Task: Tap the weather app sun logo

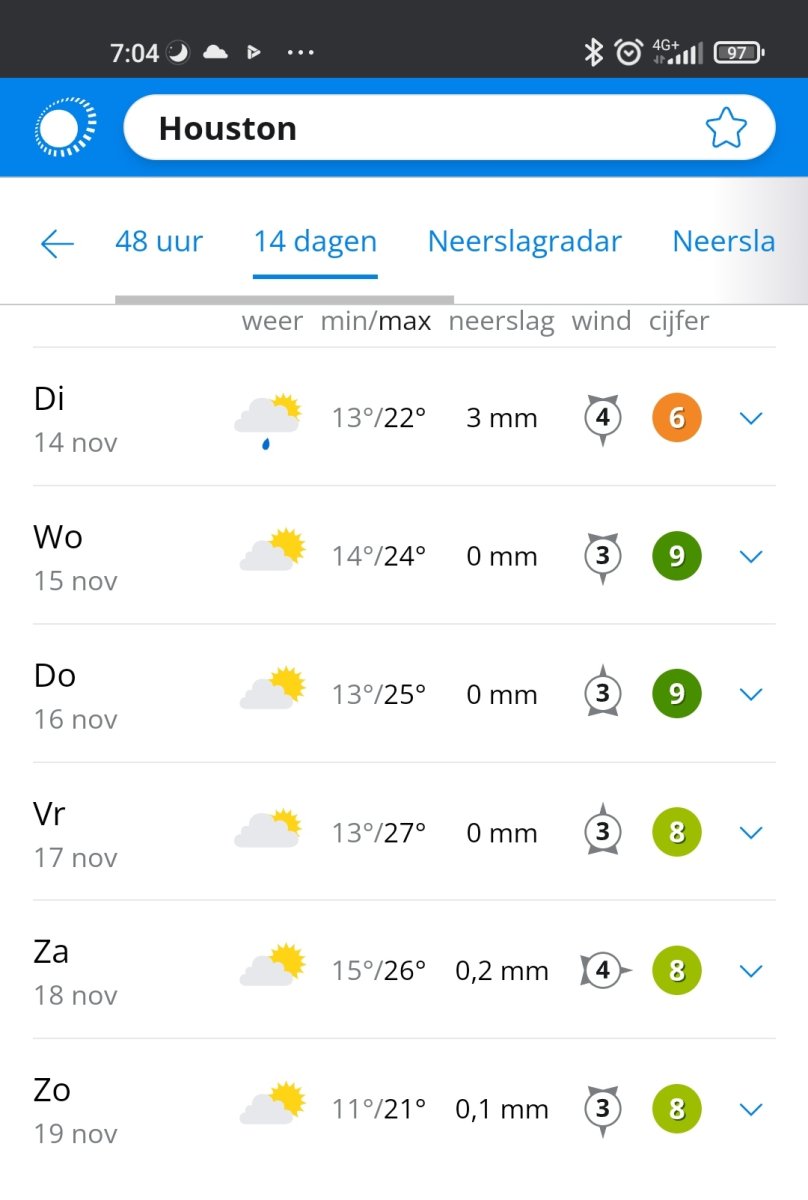Action: 66,128
